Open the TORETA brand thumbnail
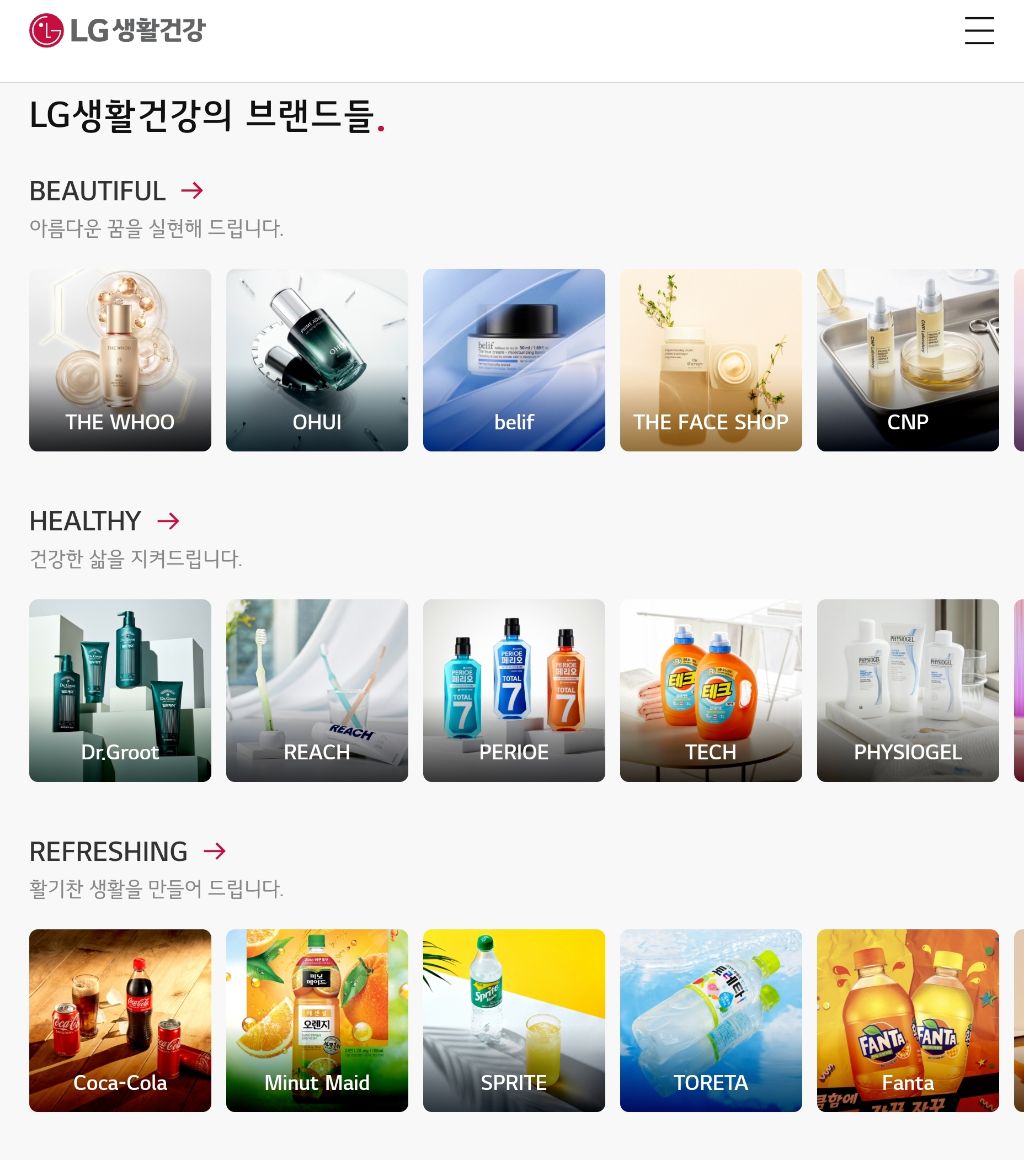The image size is (1024, 1160). point(711,1020)
